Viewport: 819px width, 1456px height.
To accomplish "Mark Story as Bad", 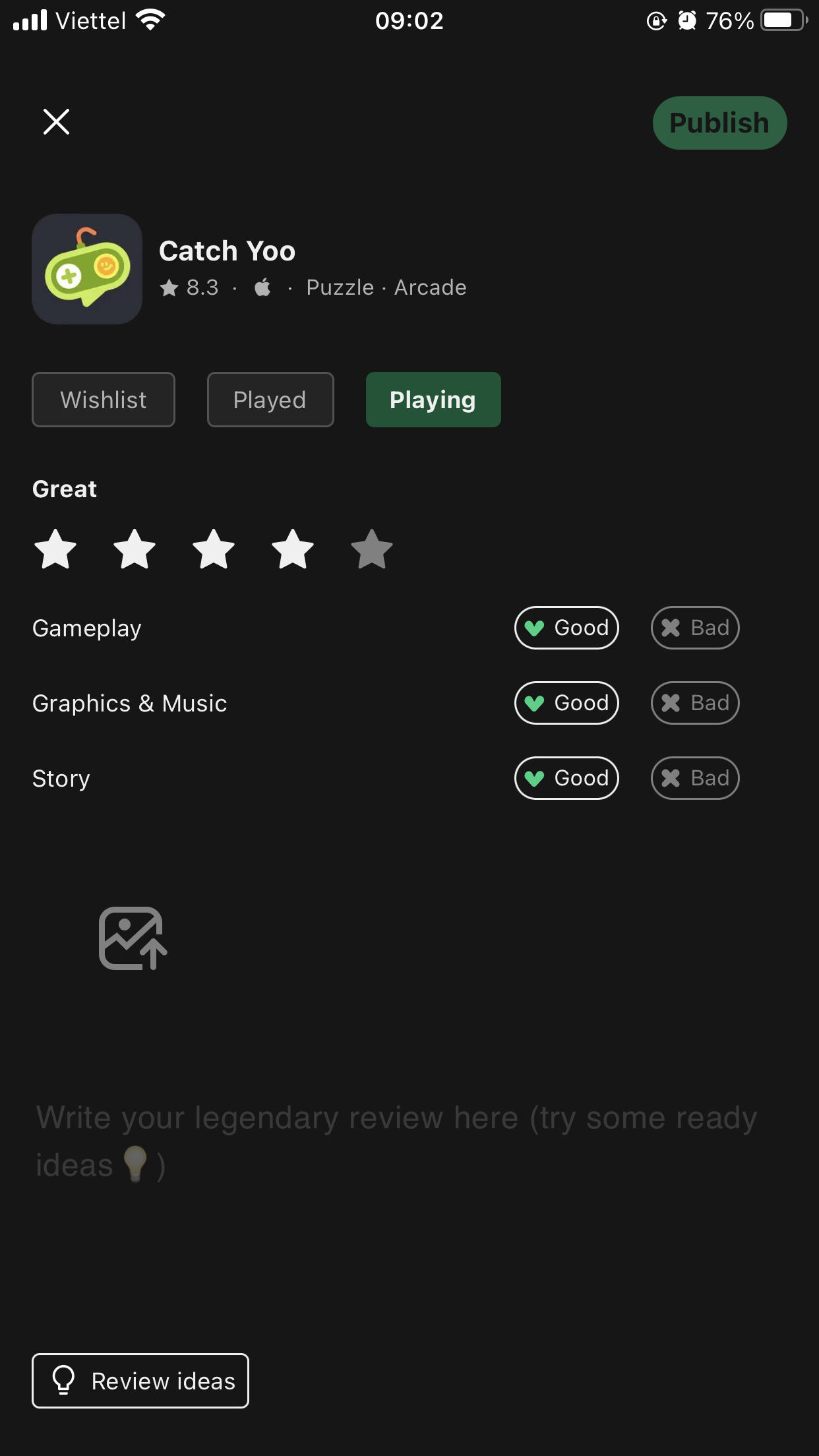I will (695, 778).
